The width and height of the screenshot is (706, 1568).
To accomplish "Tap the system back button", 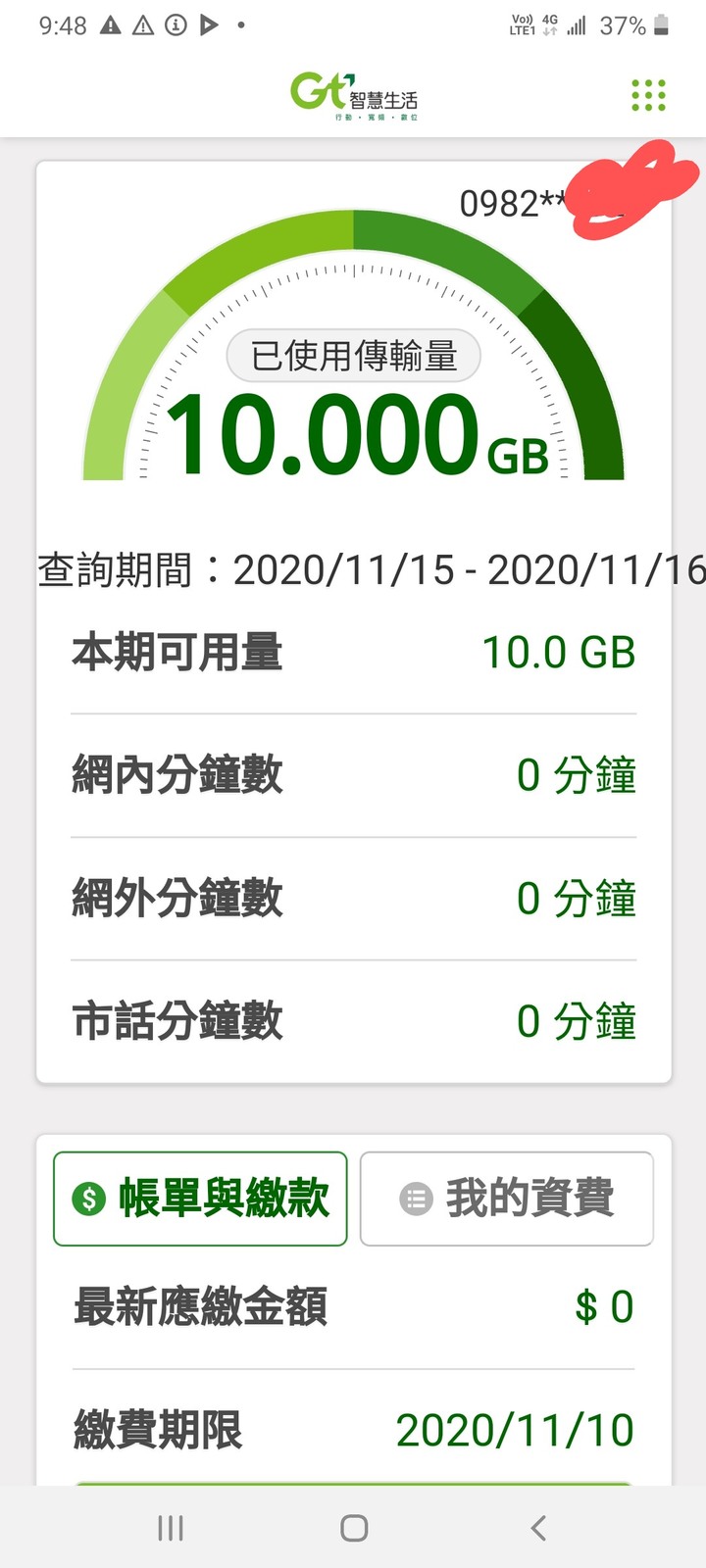I will click(x=537, y=1528).
